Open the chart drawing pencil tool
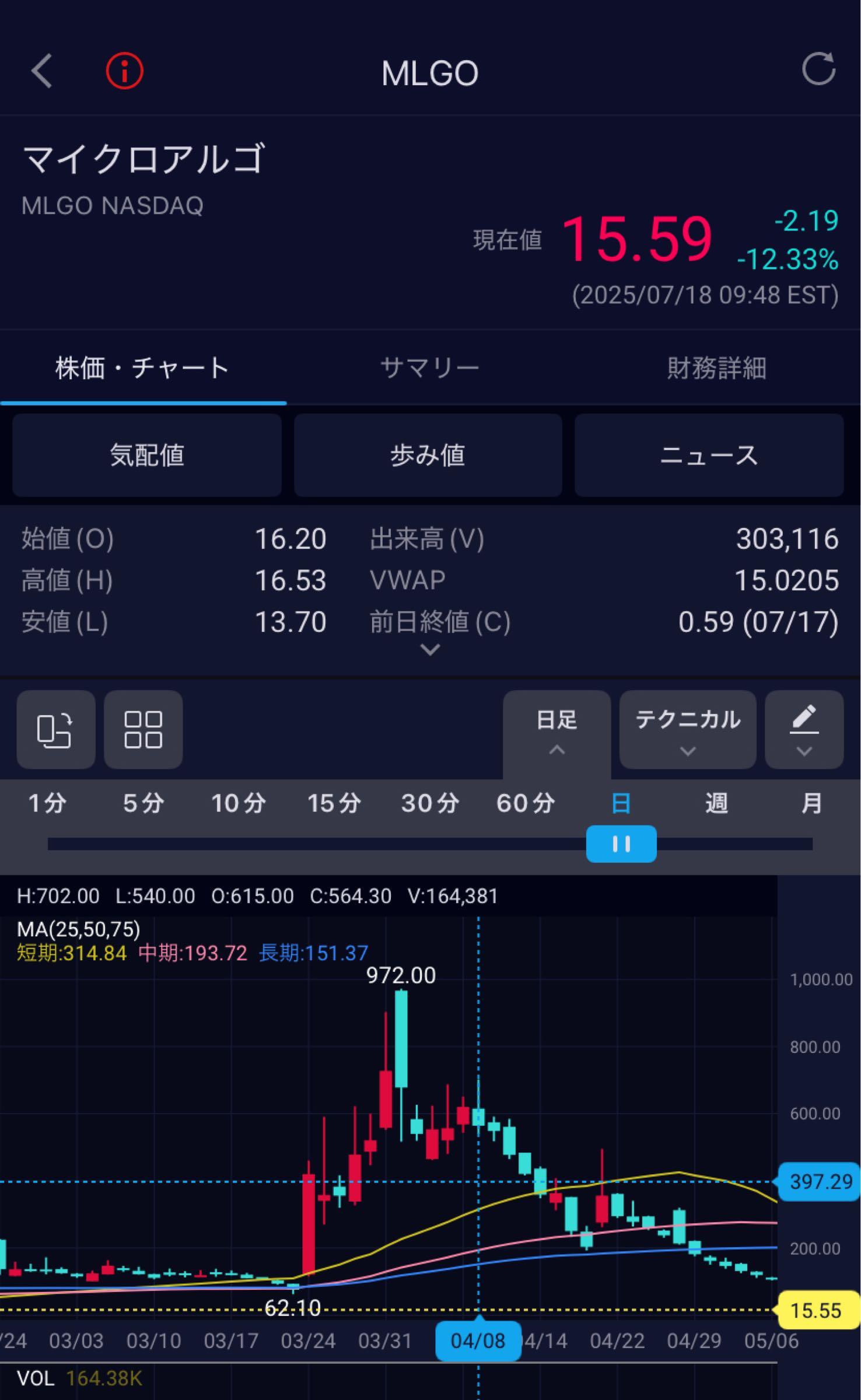Screen dimensions: 861x1400 [x=804, y=729]
